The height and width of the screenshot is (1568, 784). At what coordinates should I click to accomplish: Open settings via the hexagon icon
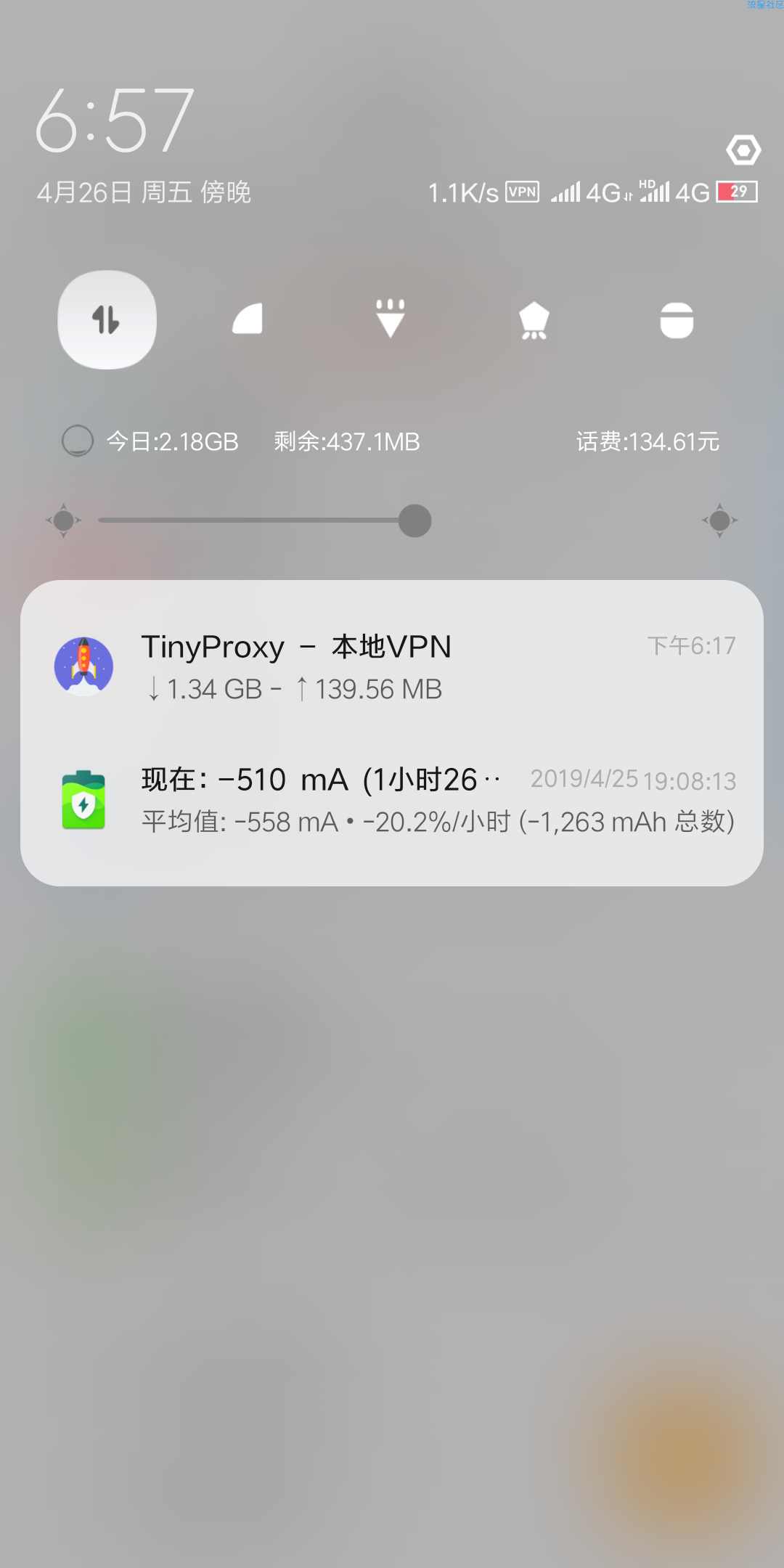tap(743, 150)
